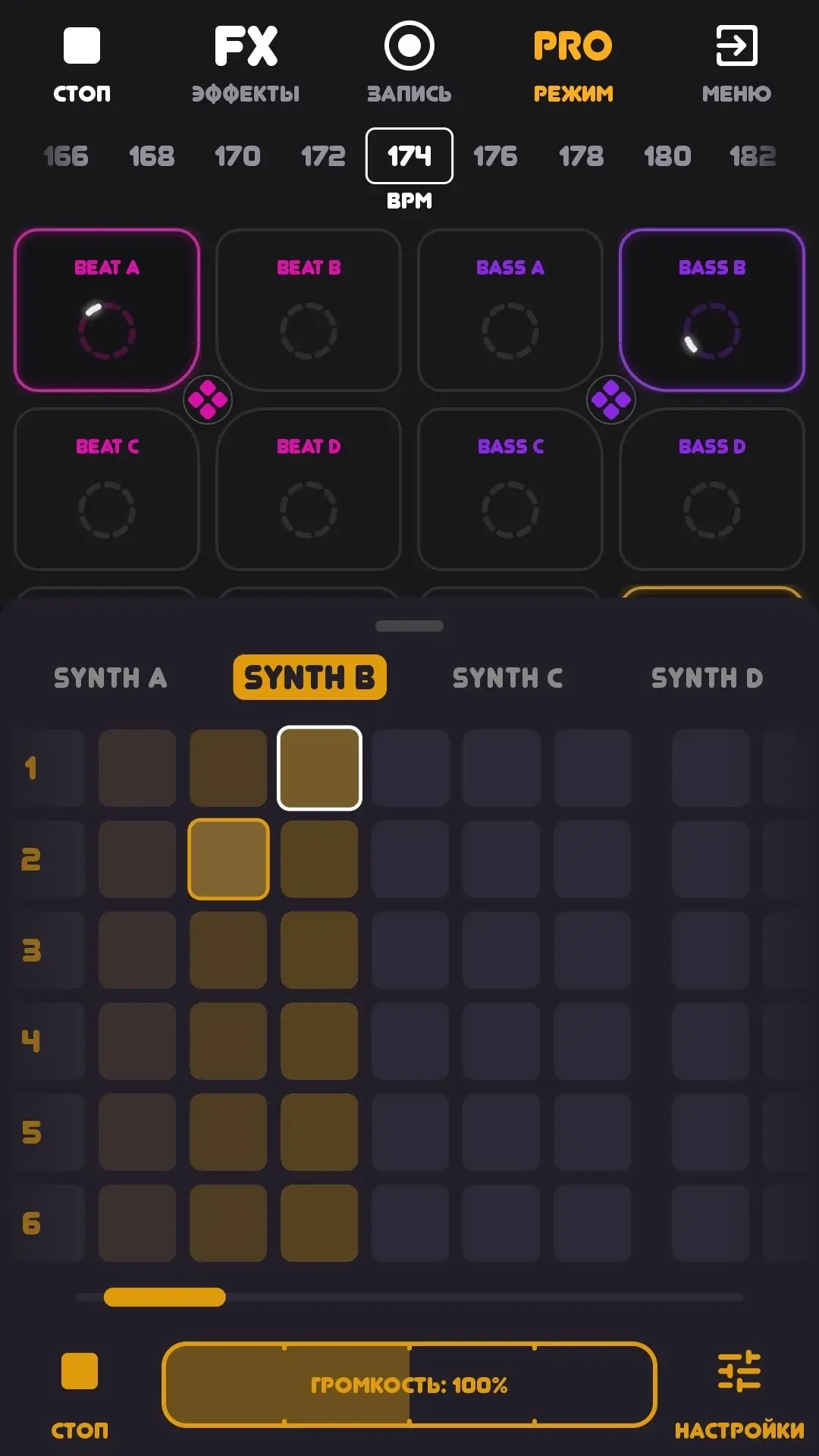Image resolution: width=819 pixels, height=1456 pixels.
Task: Set the tempo to 176 BPM
Action: (x=495, y=156)
